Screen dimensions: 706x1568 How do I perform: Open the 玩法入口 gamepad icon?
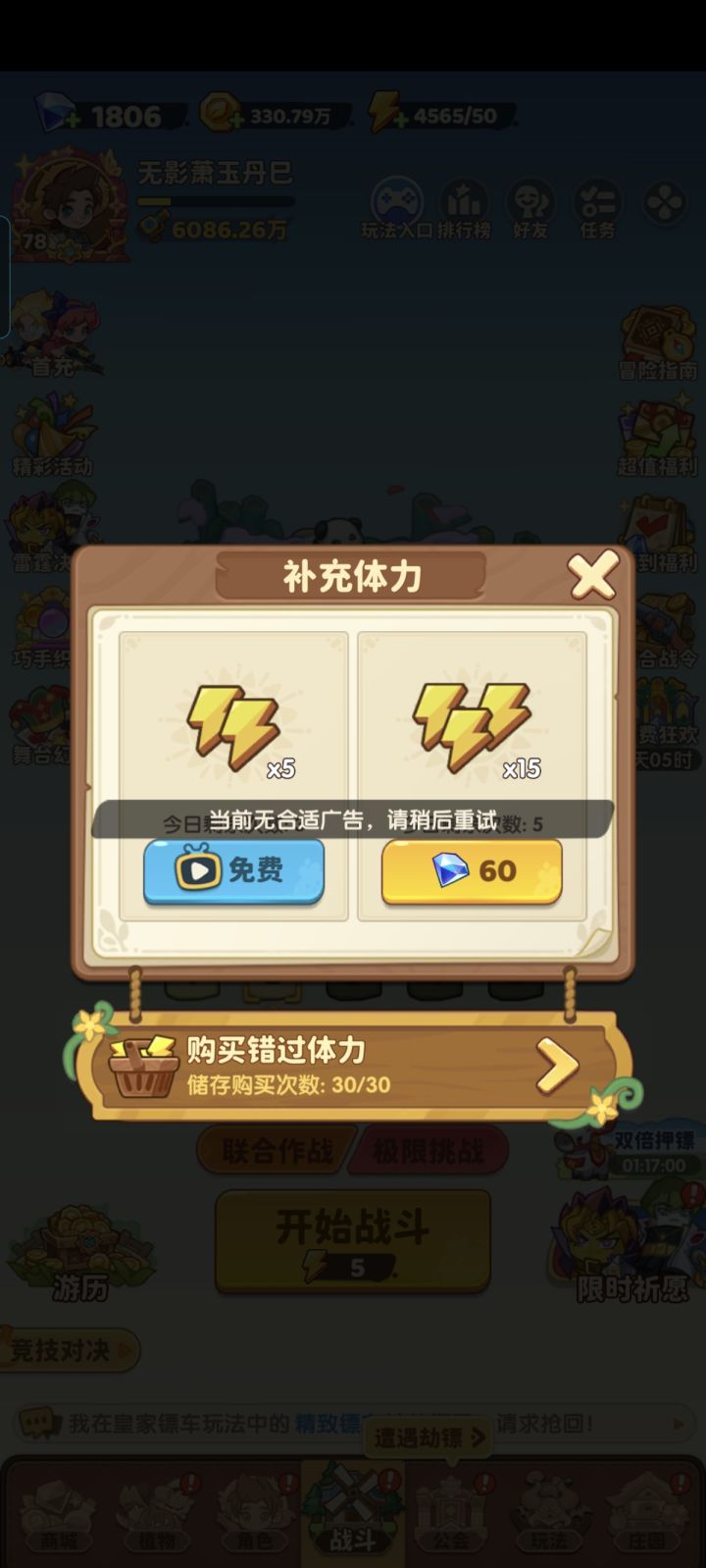396,203
